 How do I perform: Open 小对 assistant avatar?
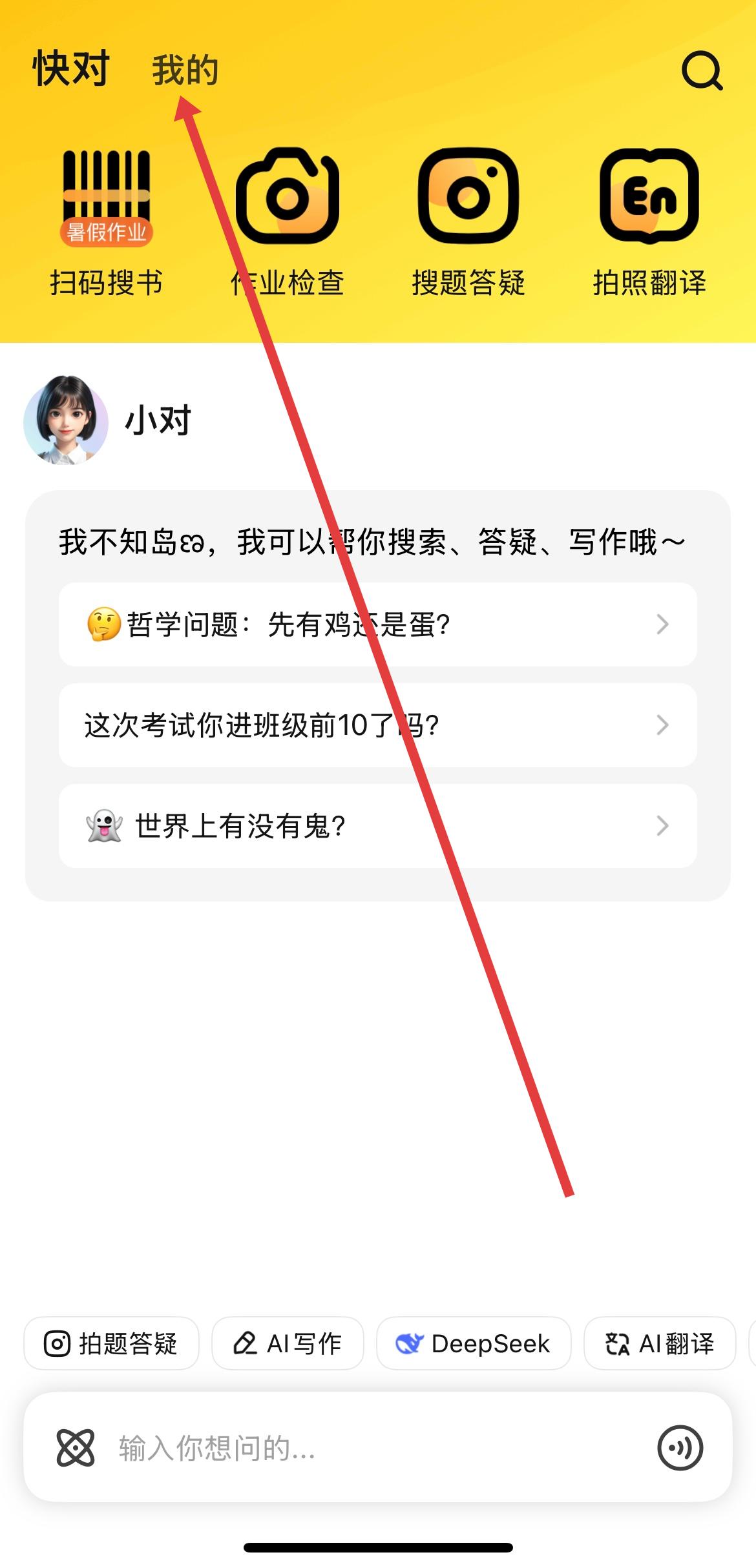pos(66,420)
